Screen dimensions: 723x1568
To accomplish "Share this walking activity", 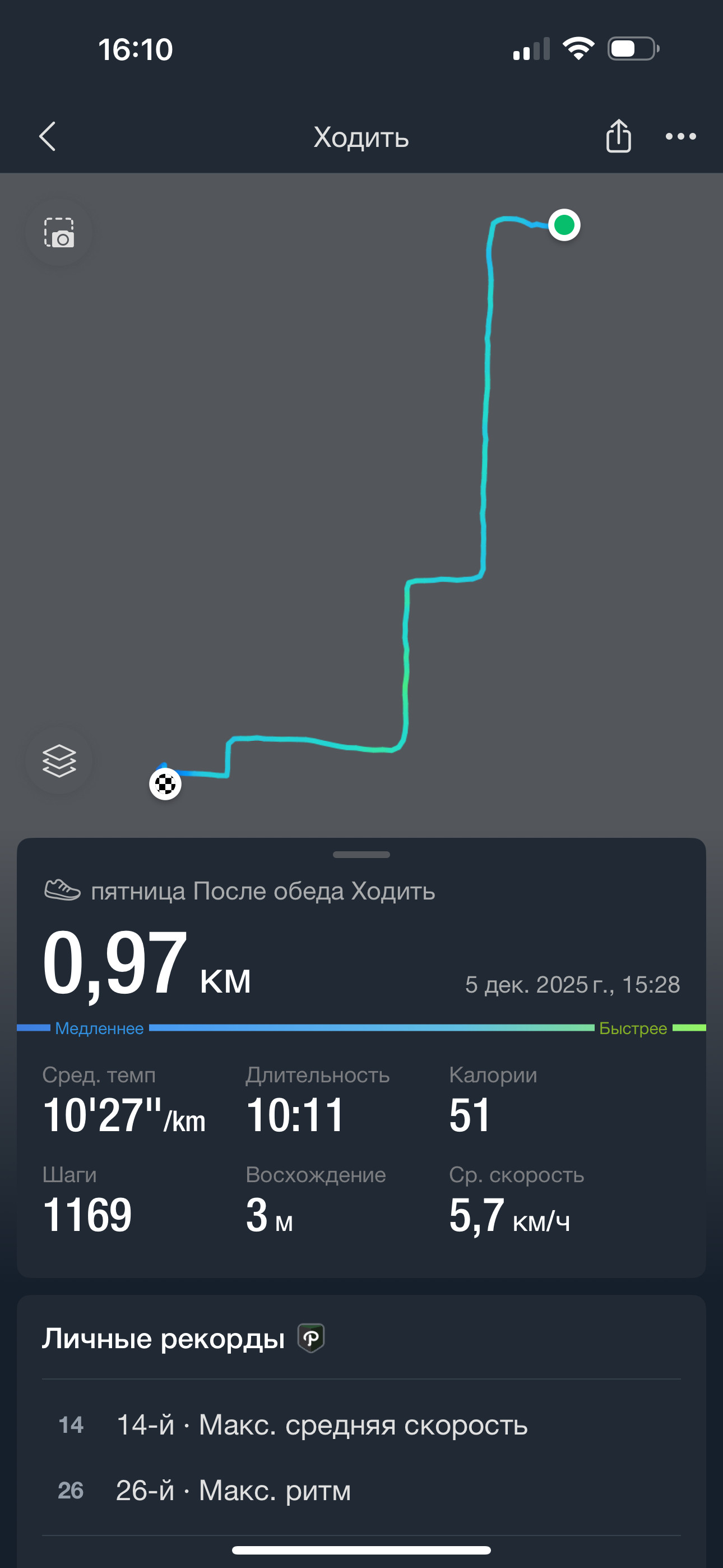I will click(x=618, y=135).
